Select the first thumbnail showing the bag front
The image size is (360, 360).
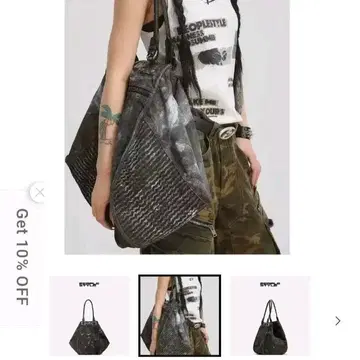coord(89,316)
